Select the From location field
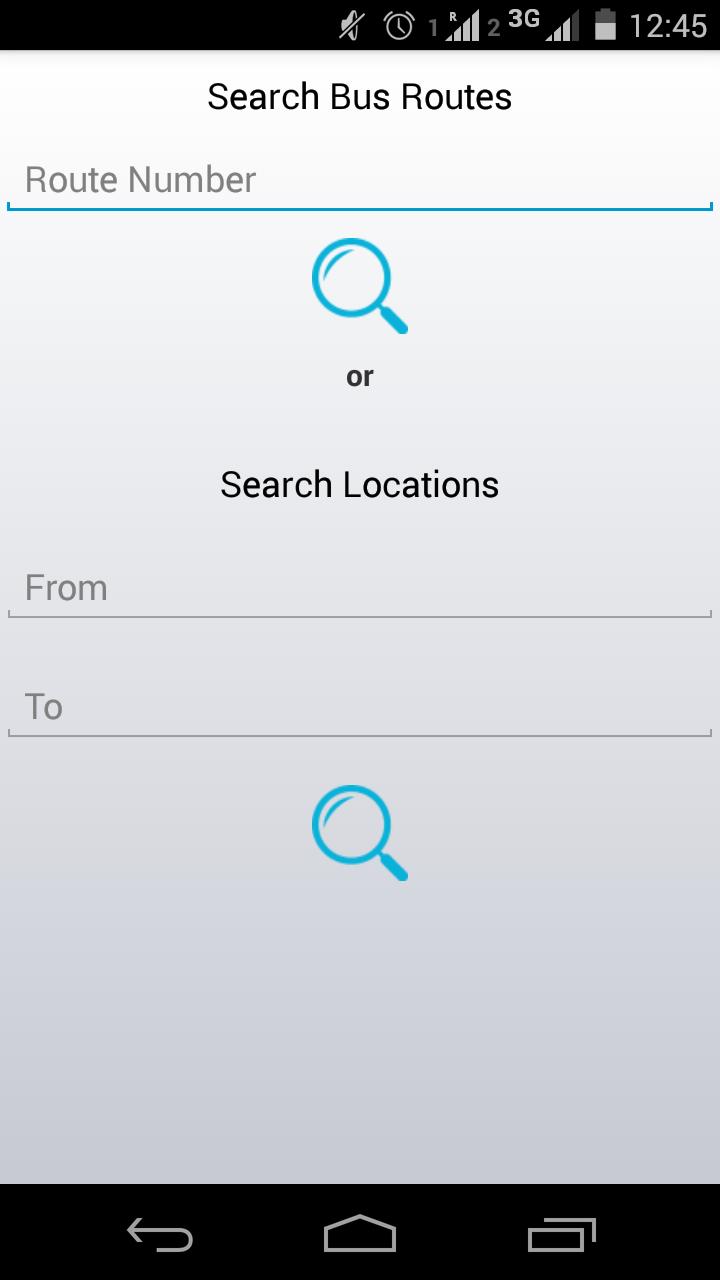The width and height of the screenshot is (720, 1280). 360,588
